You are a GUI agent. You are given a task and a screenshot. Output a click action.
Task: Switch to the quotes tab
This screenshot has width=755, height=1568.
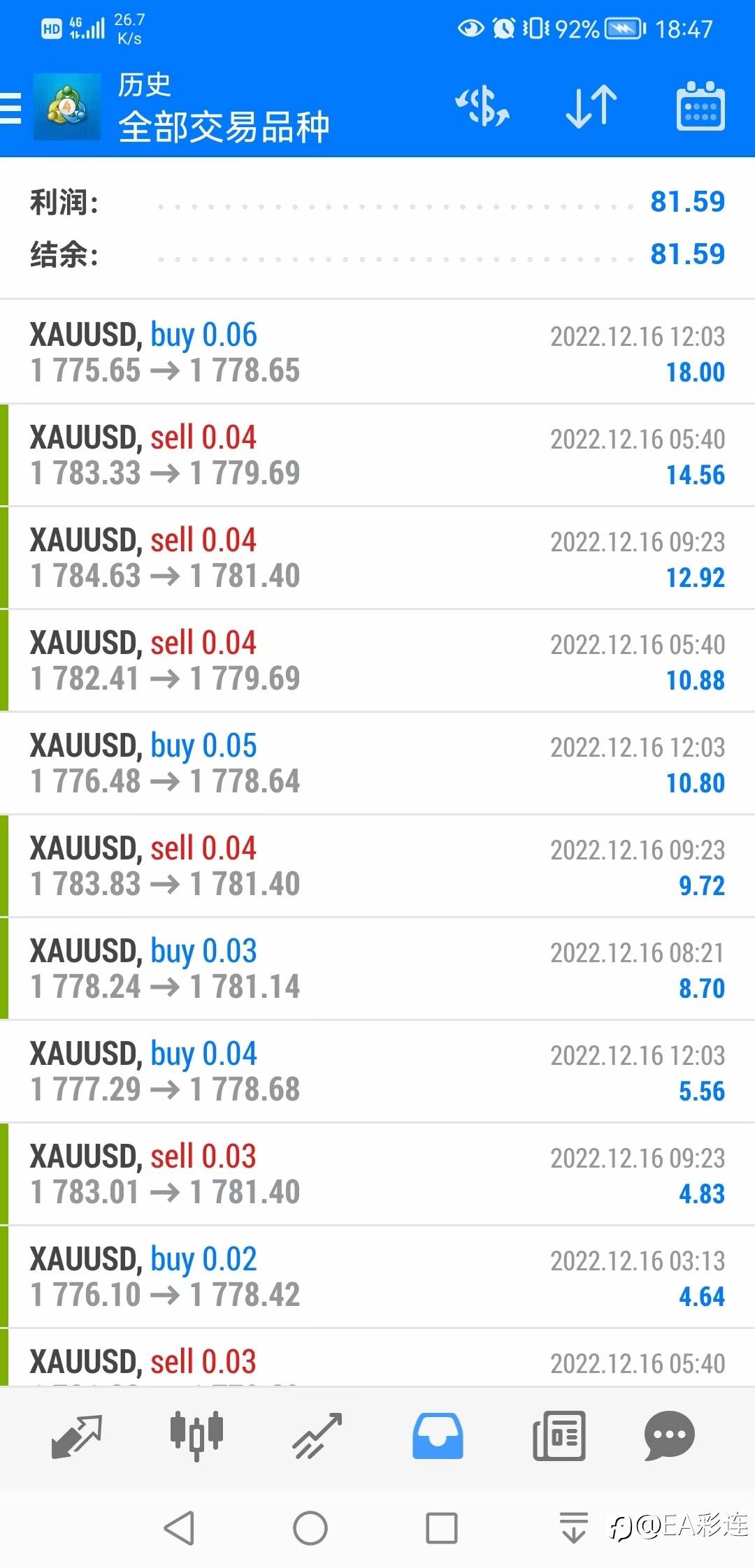(77, 1437)
